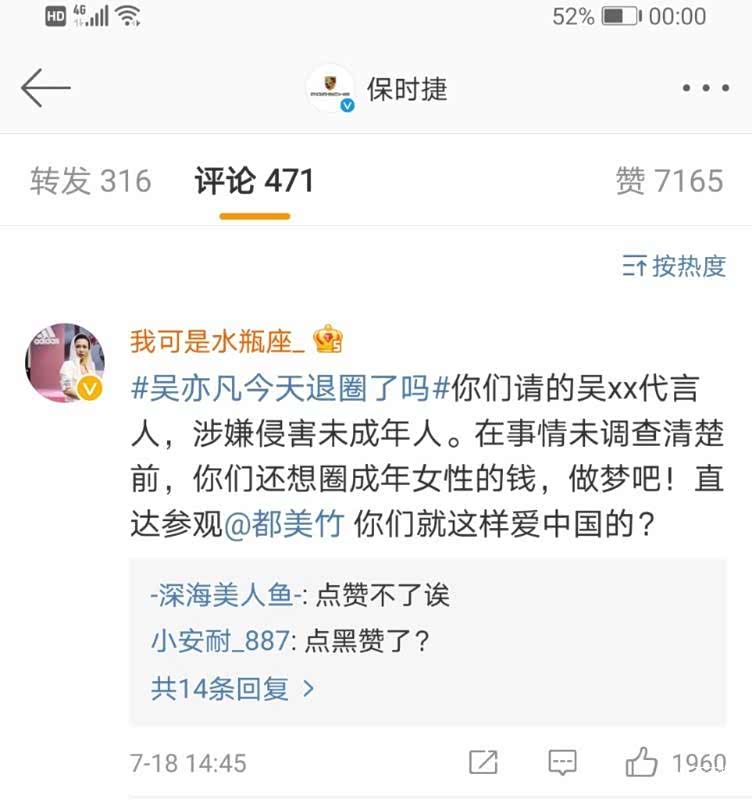Change comment sorting via 按热度
752x801 pixels.
(x=674, y=266)
